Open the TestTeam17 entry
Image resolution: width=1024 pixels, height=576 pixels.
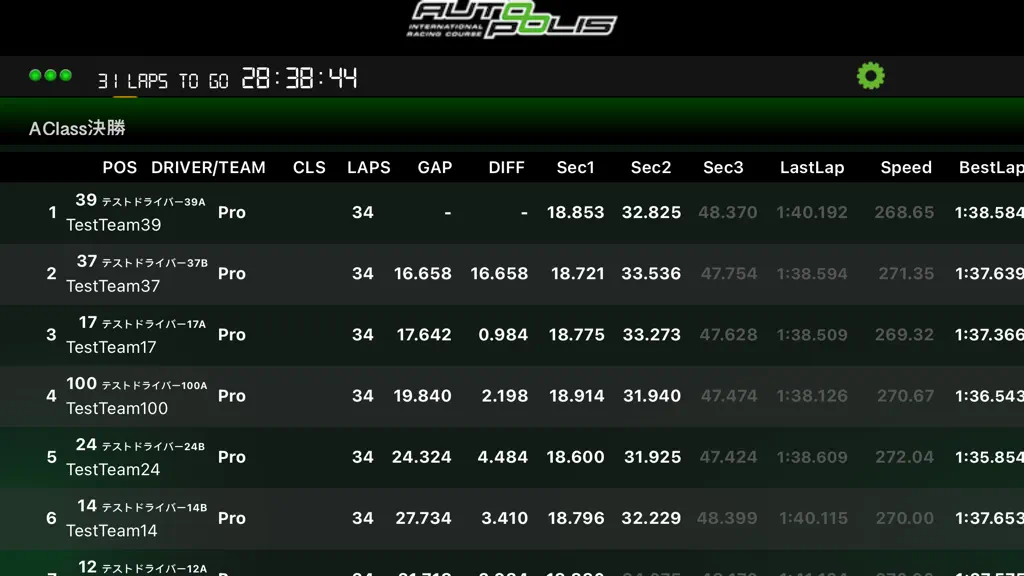pyautogui.click(x=512, y=335)
